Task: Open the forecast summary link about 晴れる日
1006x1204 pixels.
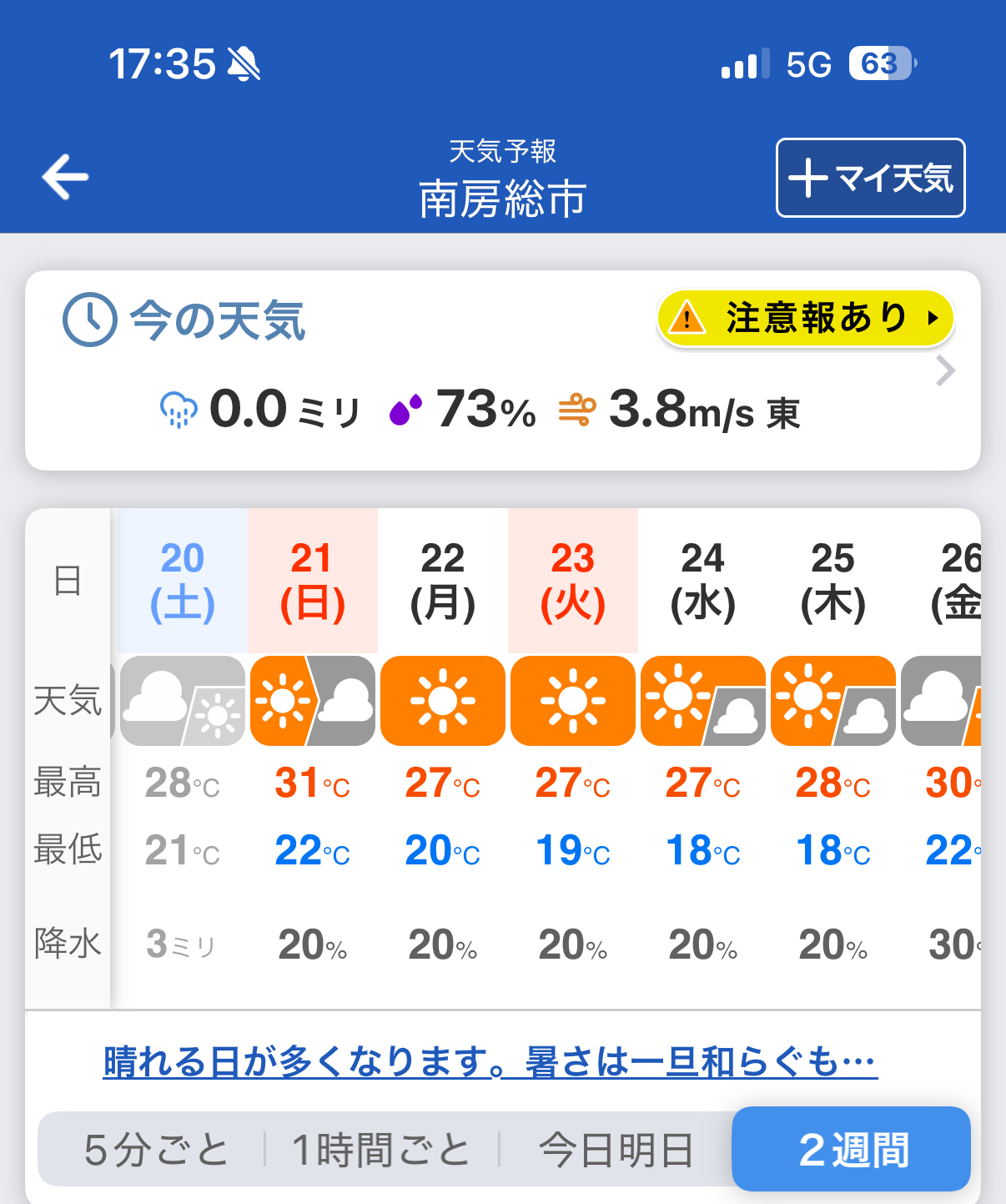Action: click(x=490, y=1062)
